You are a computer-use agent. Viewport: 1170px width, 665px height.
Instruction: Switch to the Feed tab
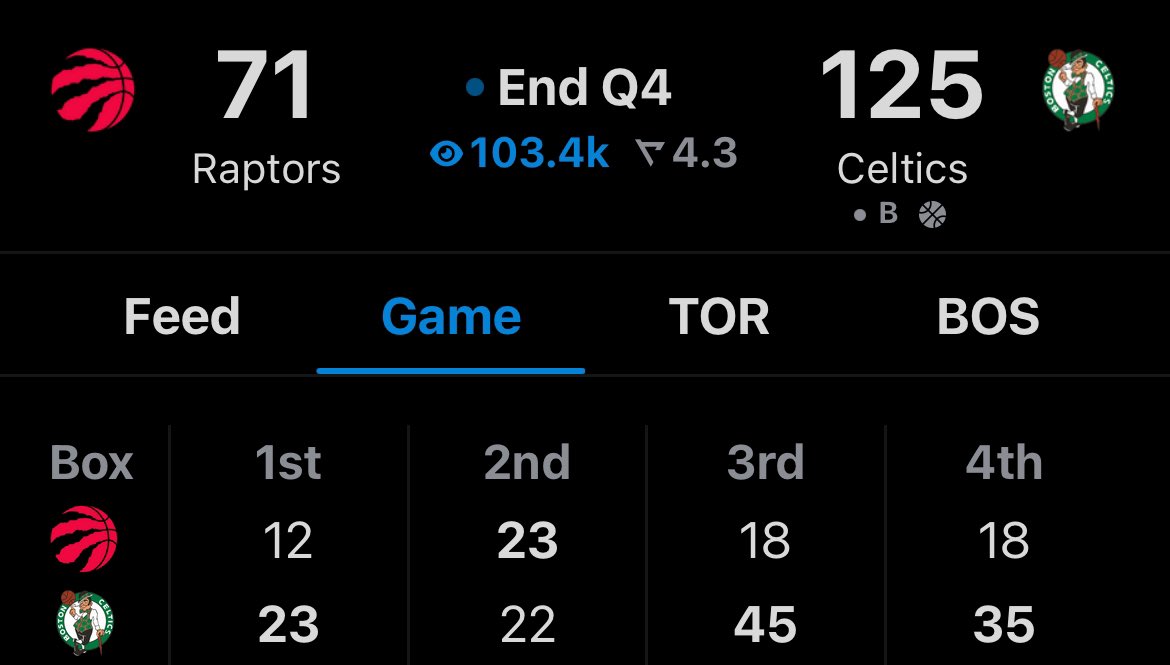tap(182, 317)
